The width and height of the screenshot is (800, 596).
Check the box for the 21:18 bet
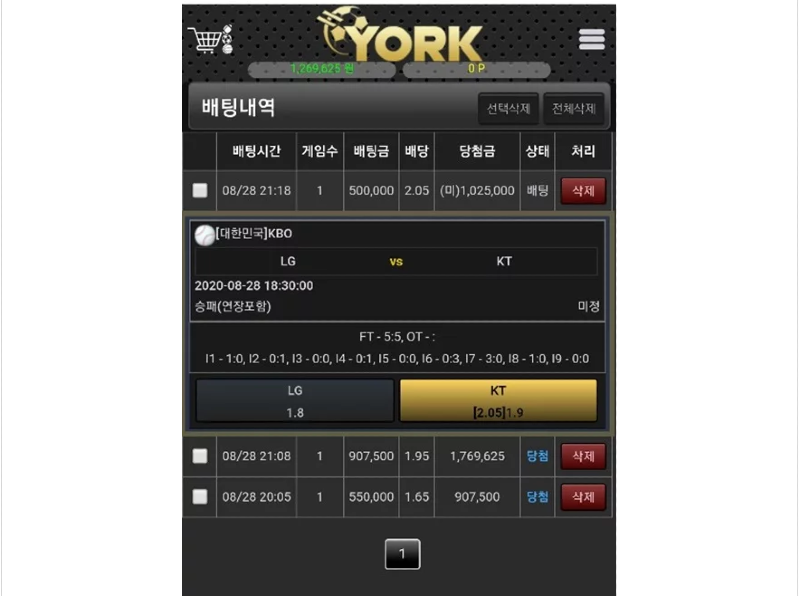pos(200,190)
